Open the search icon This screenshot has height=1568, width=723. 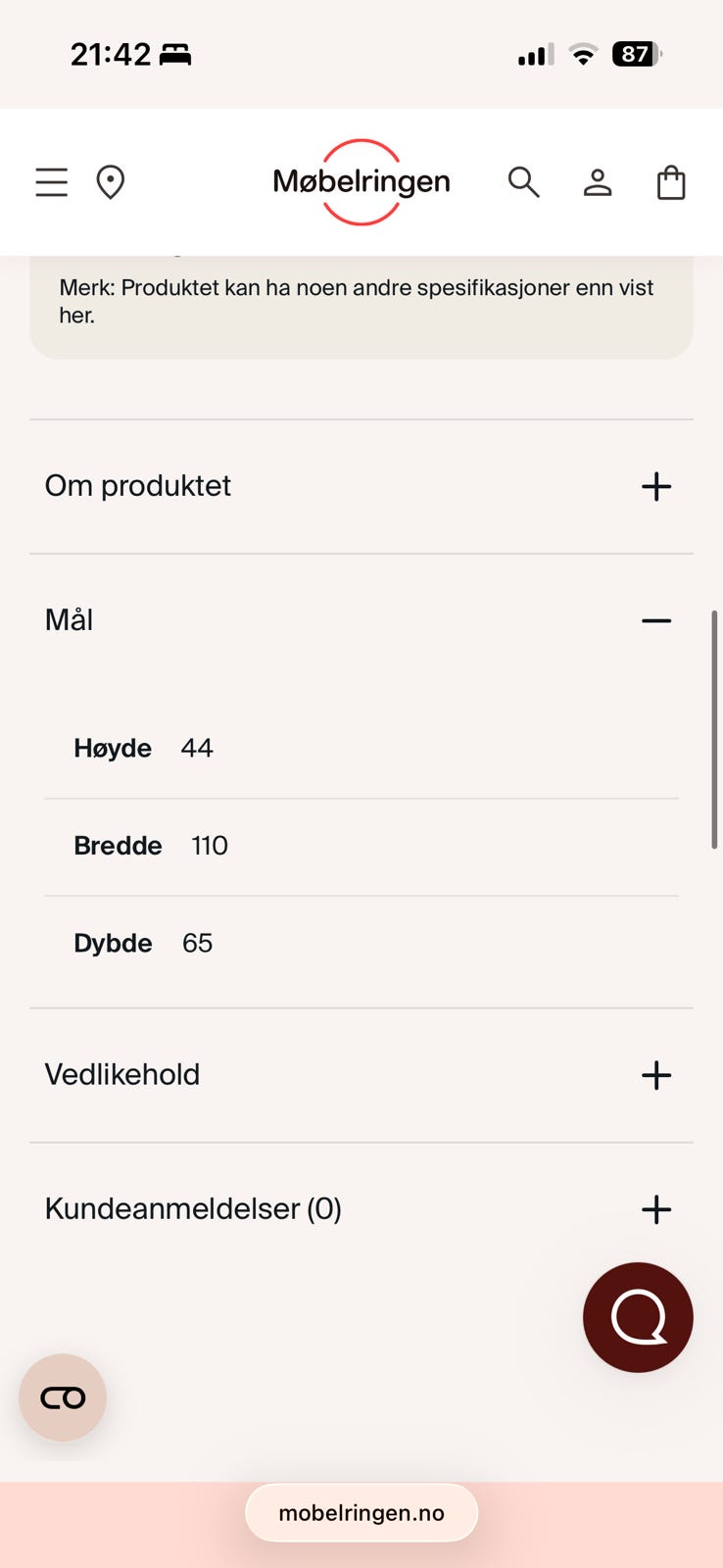523,182
